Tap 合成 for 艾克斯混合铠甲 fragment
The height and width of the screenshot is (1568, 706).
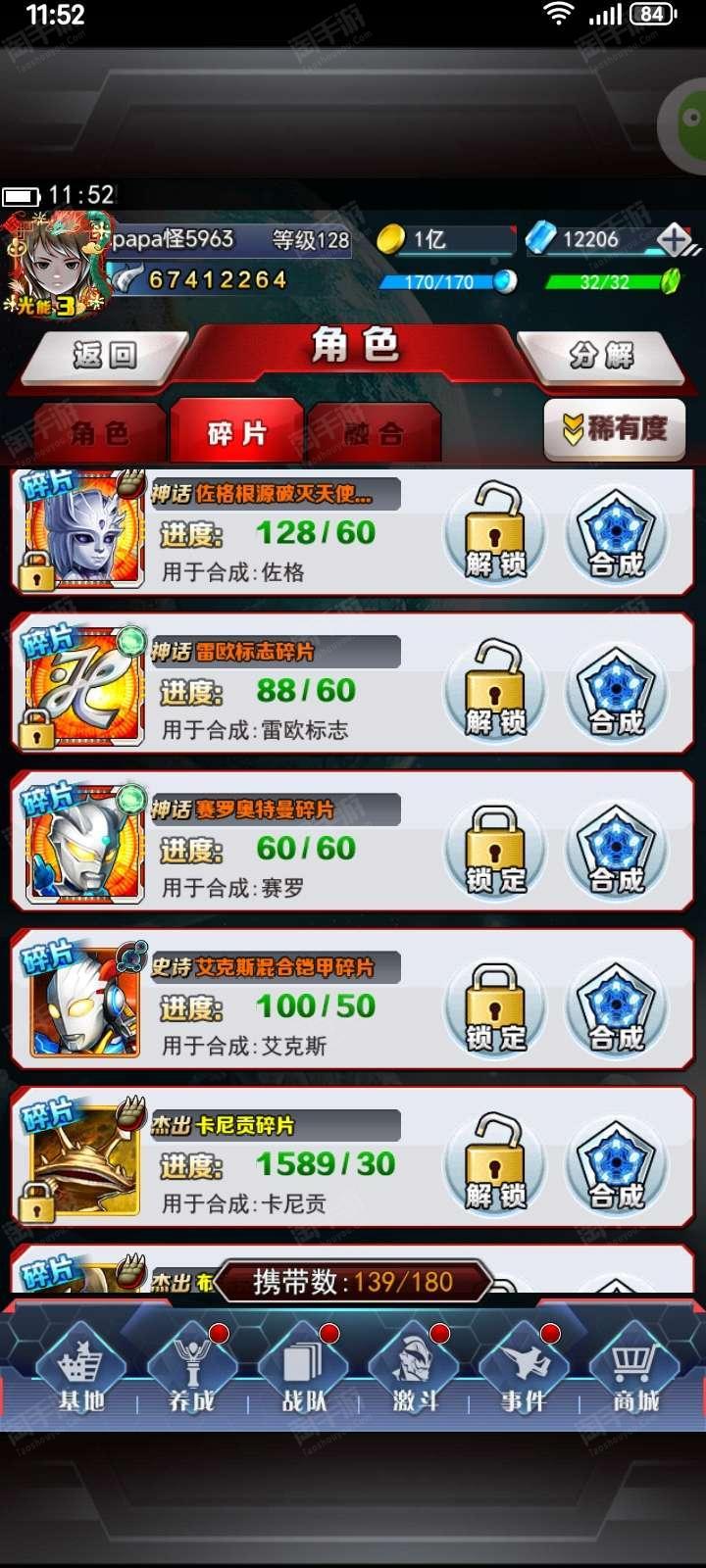tap(617, 1006)
